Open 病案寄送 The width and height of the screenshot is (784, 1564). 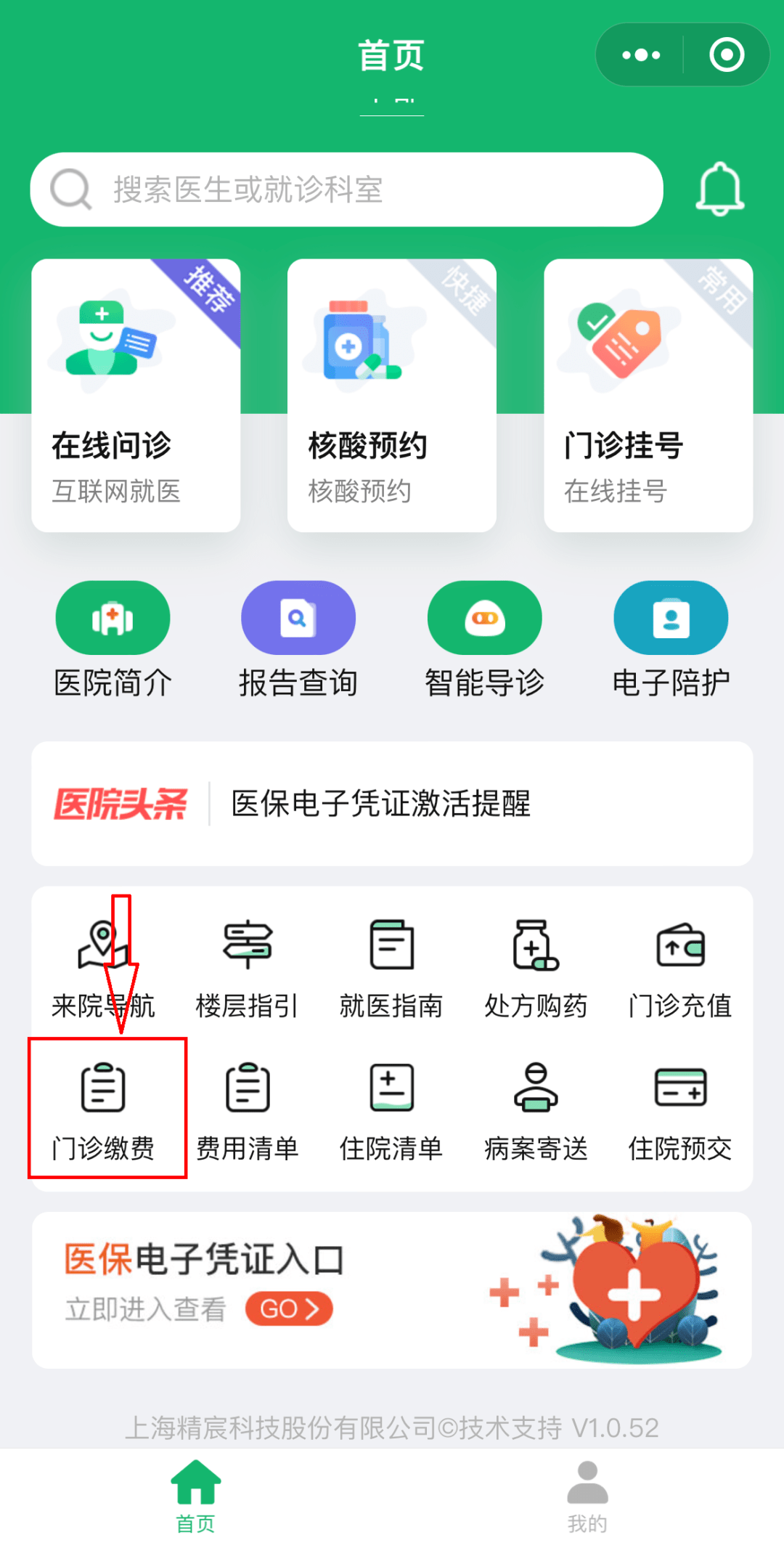point(536,1109)
